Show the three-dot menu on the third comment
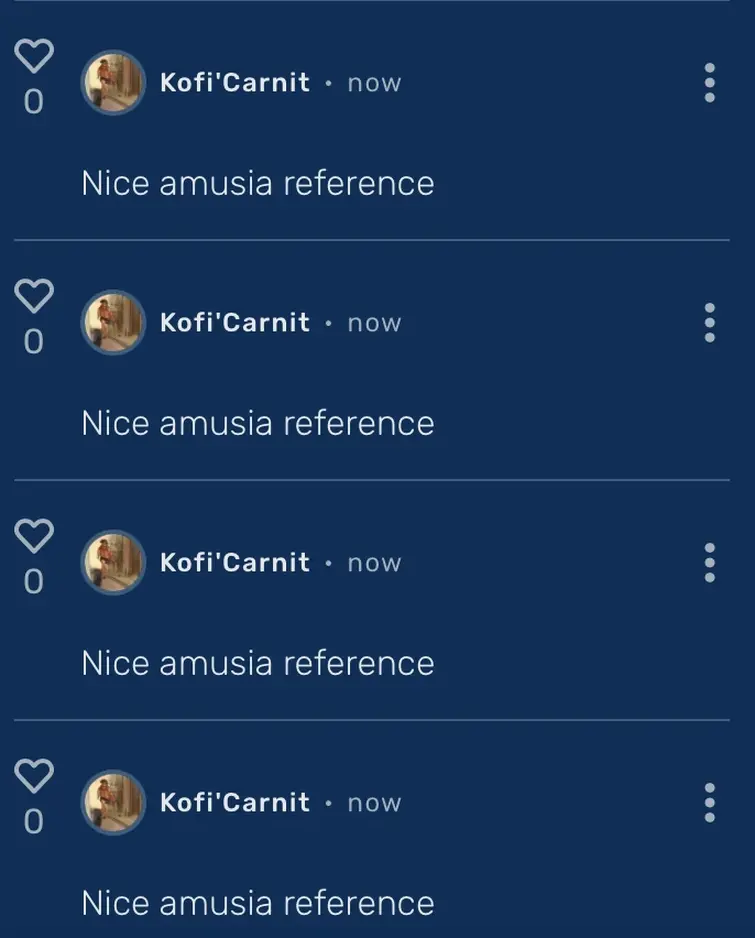755x938 pixels. 709,563
